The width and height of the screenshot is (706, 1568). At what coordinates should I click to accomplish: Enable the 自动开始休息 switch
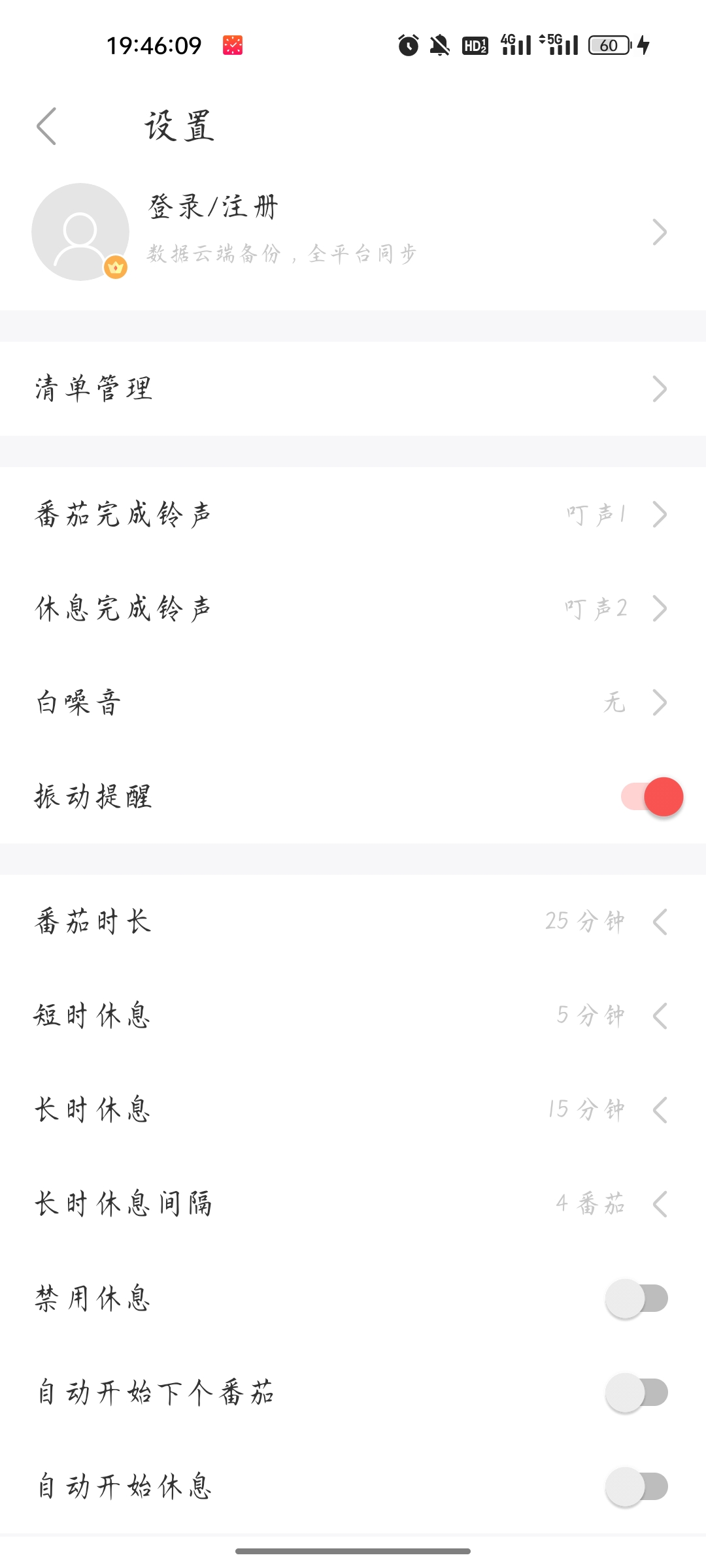coord(637,1486)
